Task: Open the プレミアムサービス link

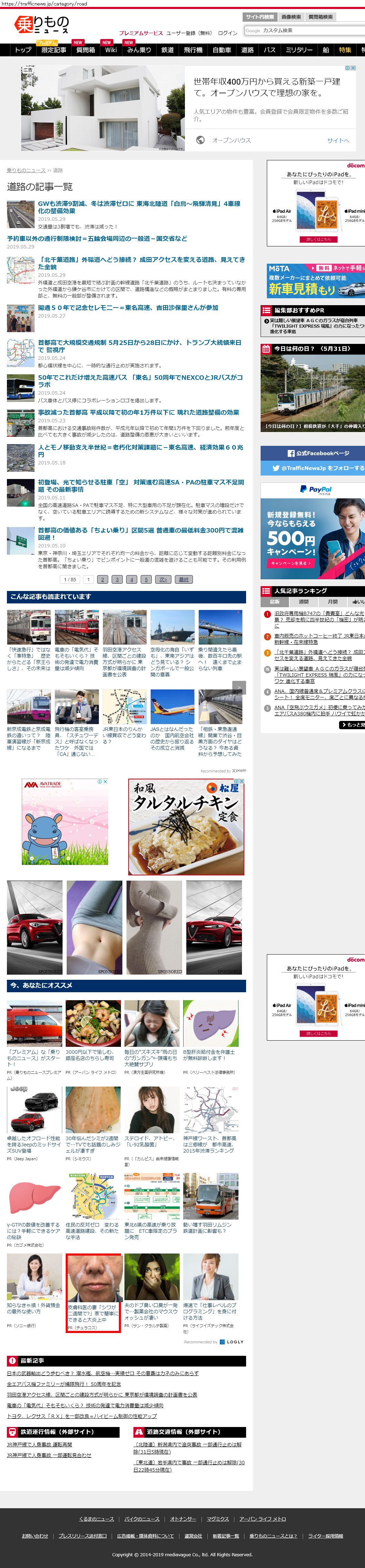Action: coord(141,33)
